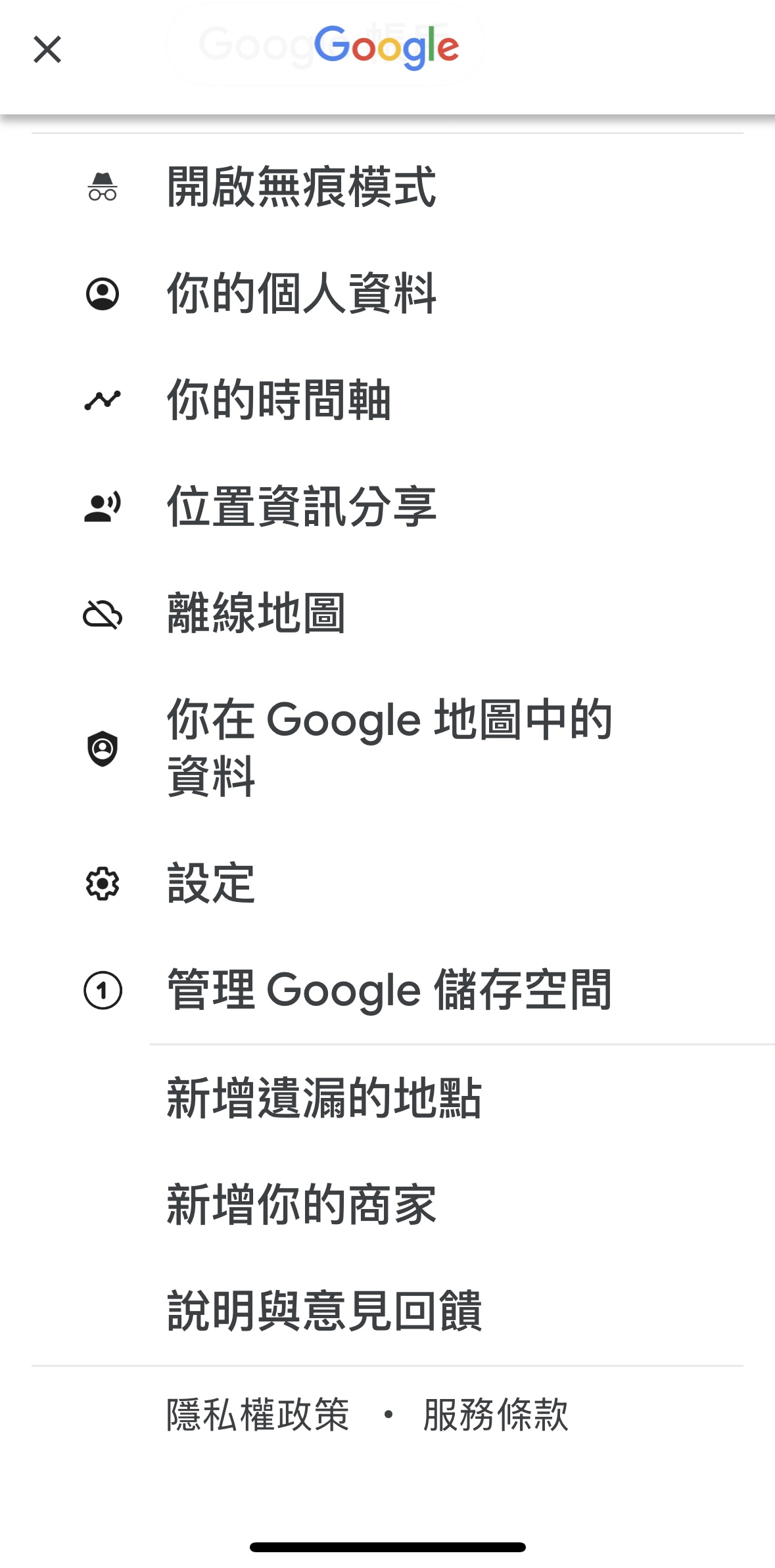The width and height of the screenshot is (775, 1568).
Task: Select 新增你的商家
Action: pyautogui.click(x=301, y=1204)
